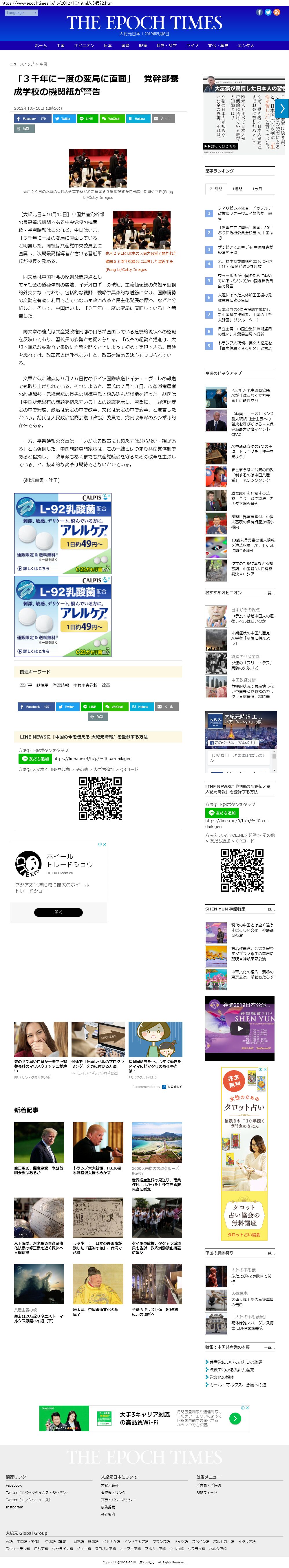Switch ranking to 1週間 tab

coord(237,189)
